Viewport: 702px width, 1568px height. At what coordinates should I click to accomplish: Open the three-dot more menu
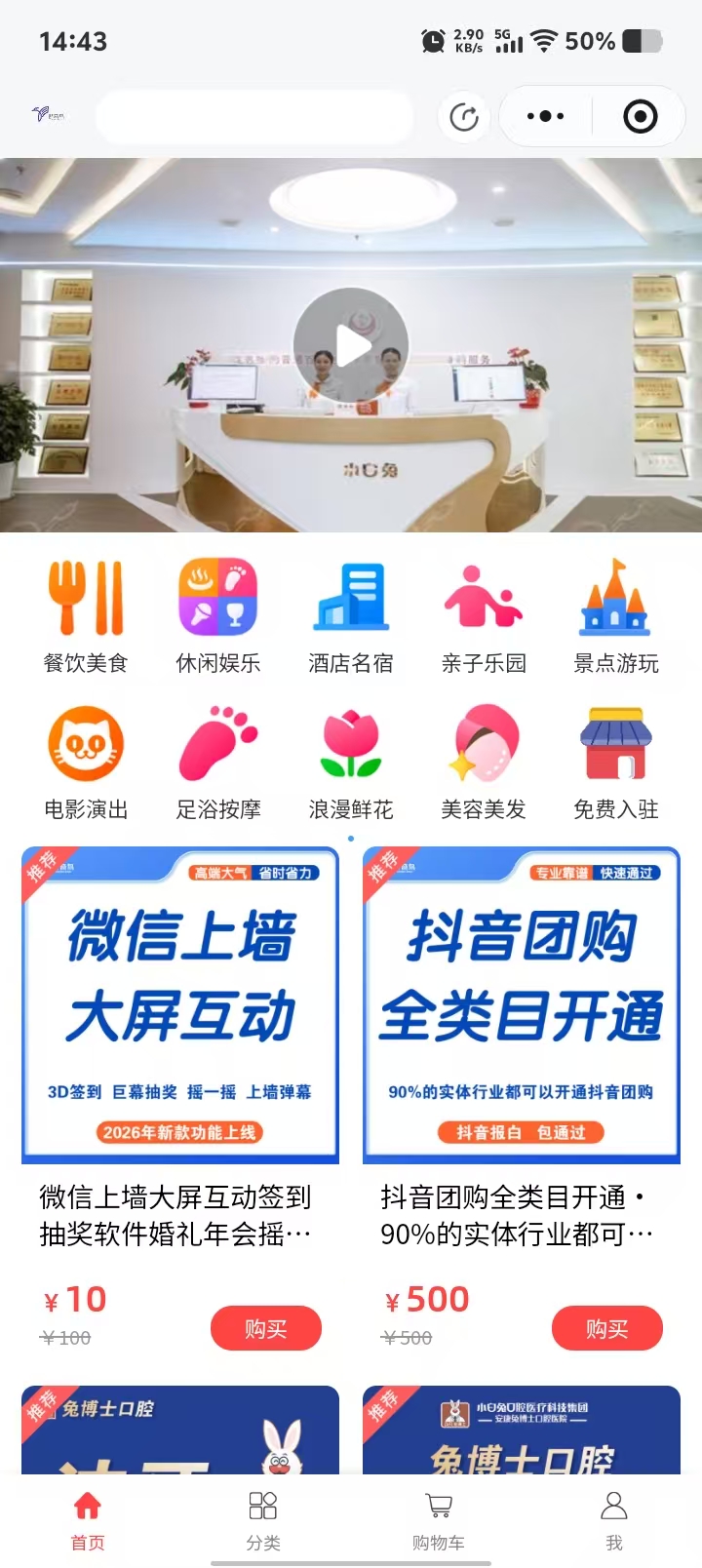coord(545,117)
